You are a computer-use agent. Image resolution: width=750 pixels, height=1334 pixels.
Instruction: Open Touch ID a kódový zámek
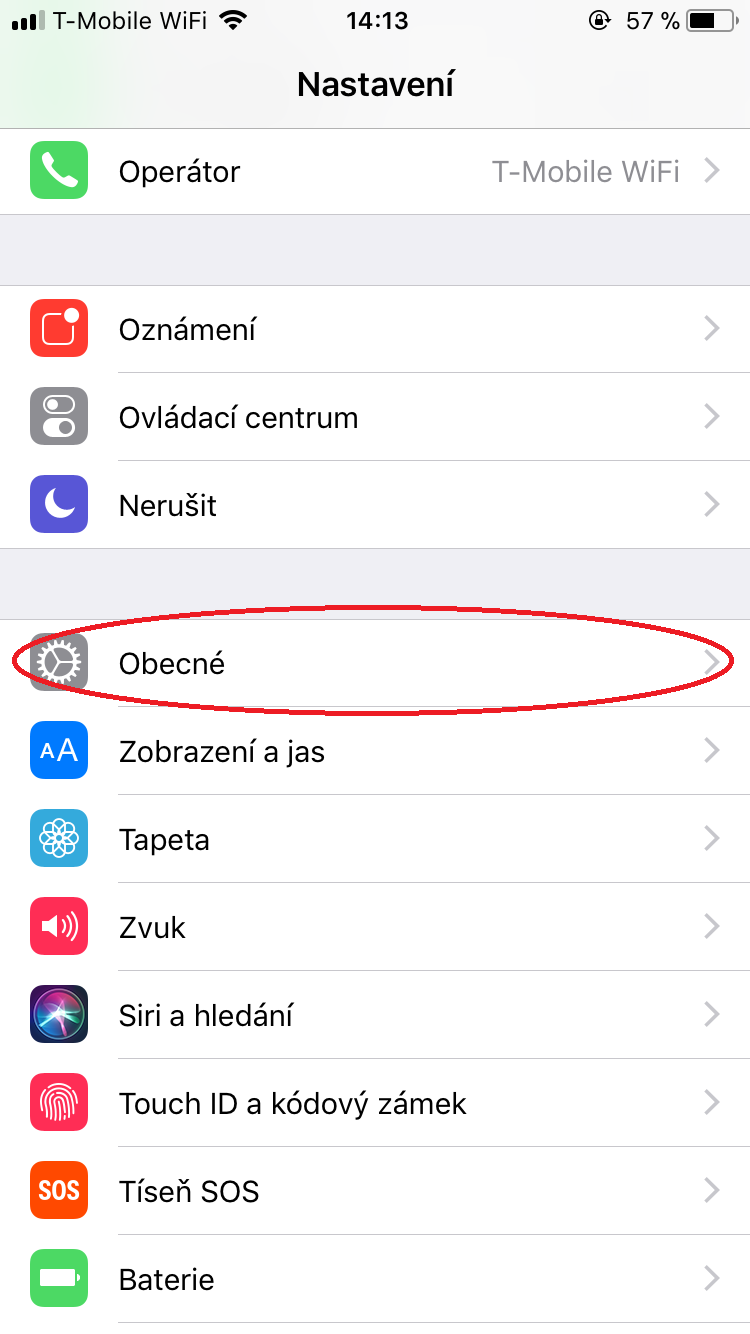pyautogui.click(x=375, y=1103)
